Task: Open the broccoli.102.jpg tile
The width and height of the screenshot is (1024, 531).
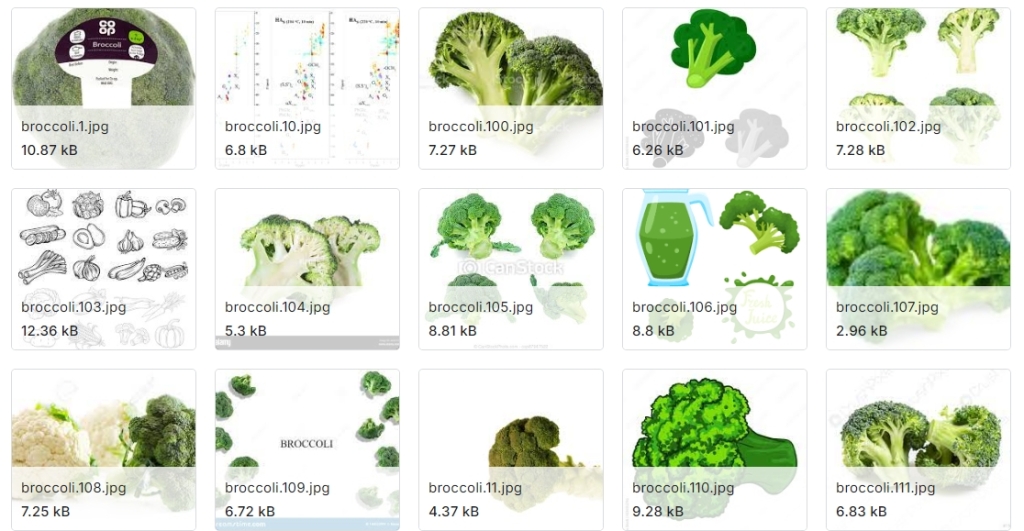Action: [918, 88]
